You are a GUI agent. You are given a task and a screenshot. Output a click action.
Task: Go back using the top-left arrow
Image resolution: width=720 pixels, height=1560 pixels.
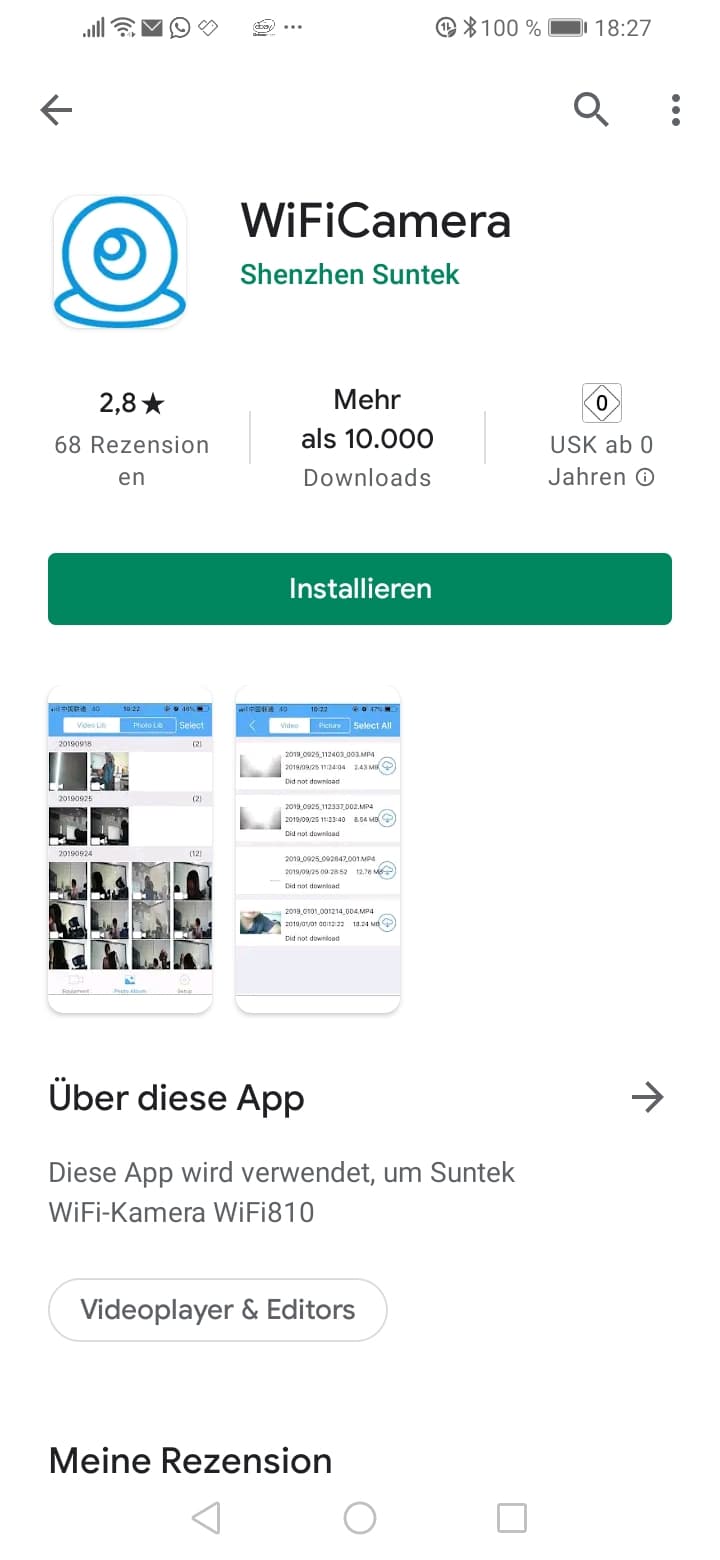pyautogui.click(x=56, y=110)
